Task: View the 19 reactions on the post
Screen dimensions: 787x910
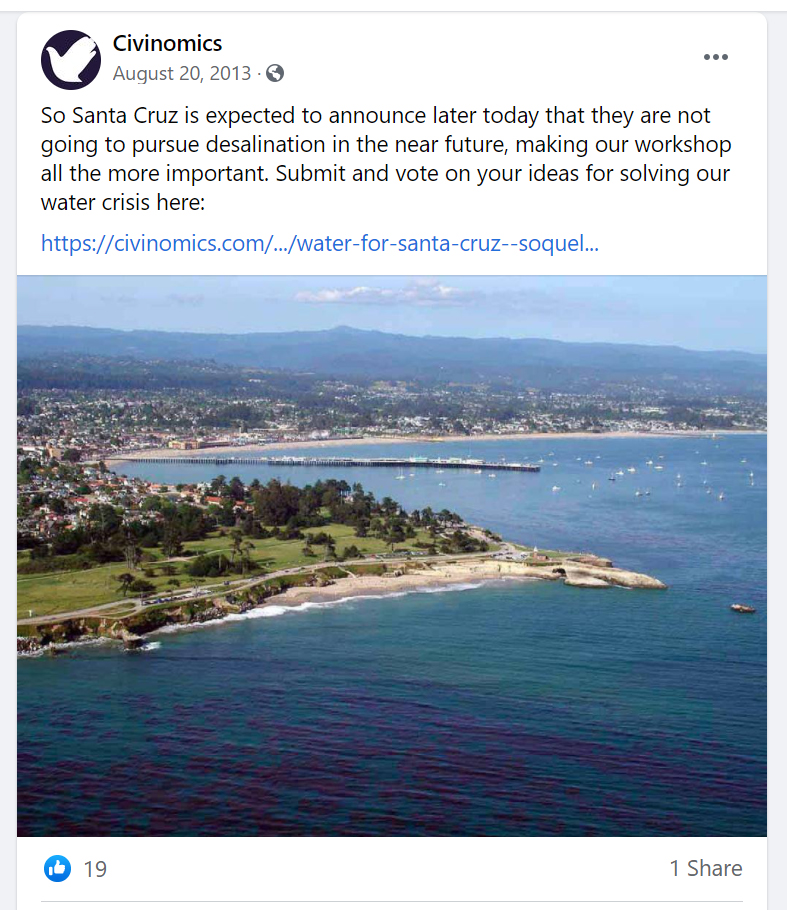Action: tap(93, 868)
